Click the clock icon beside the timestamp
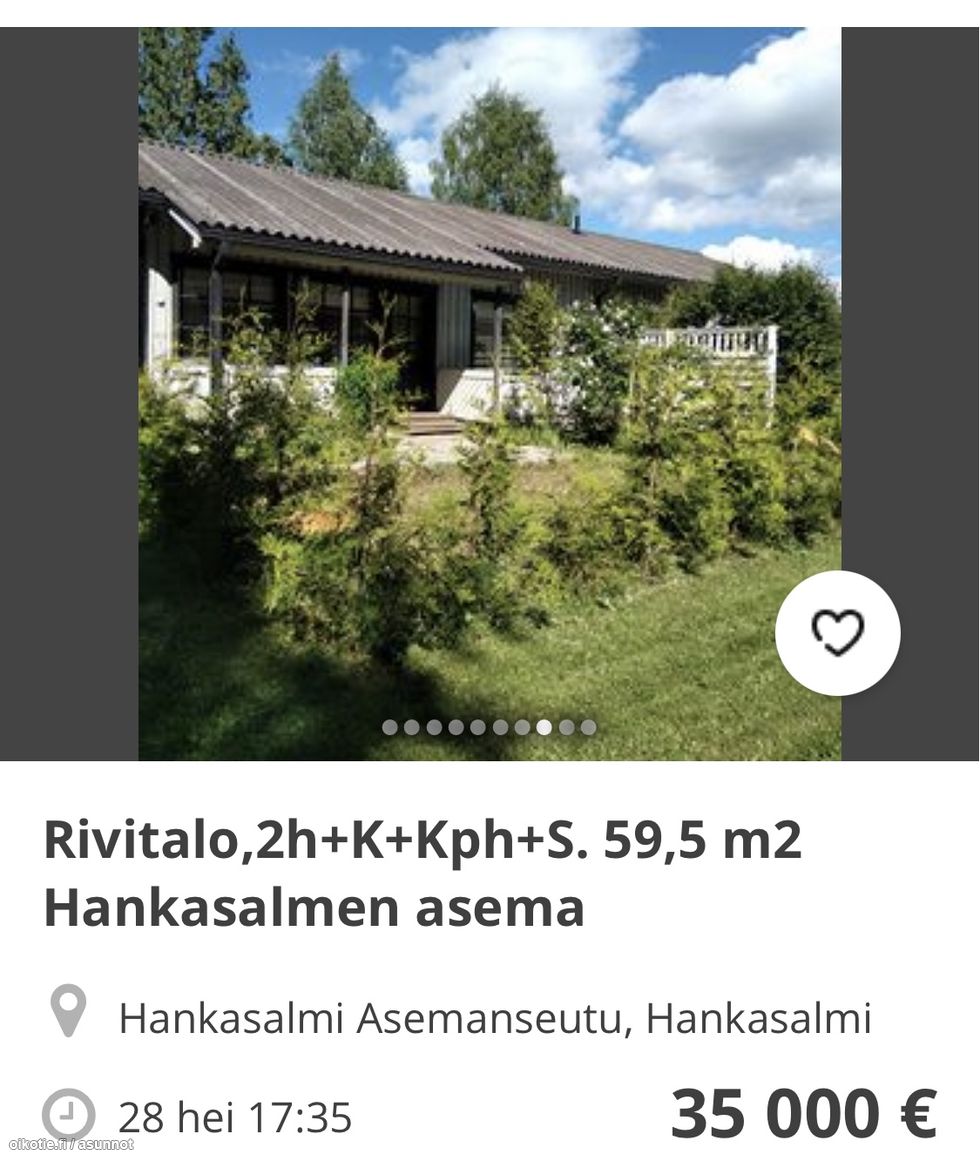 pyautogui.click(x=71, y=1111)
